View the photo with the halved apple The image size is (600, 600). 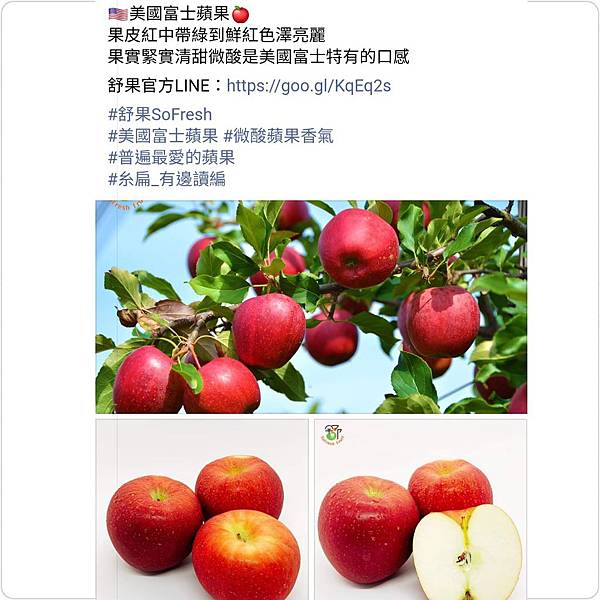[x=420, y=510]
